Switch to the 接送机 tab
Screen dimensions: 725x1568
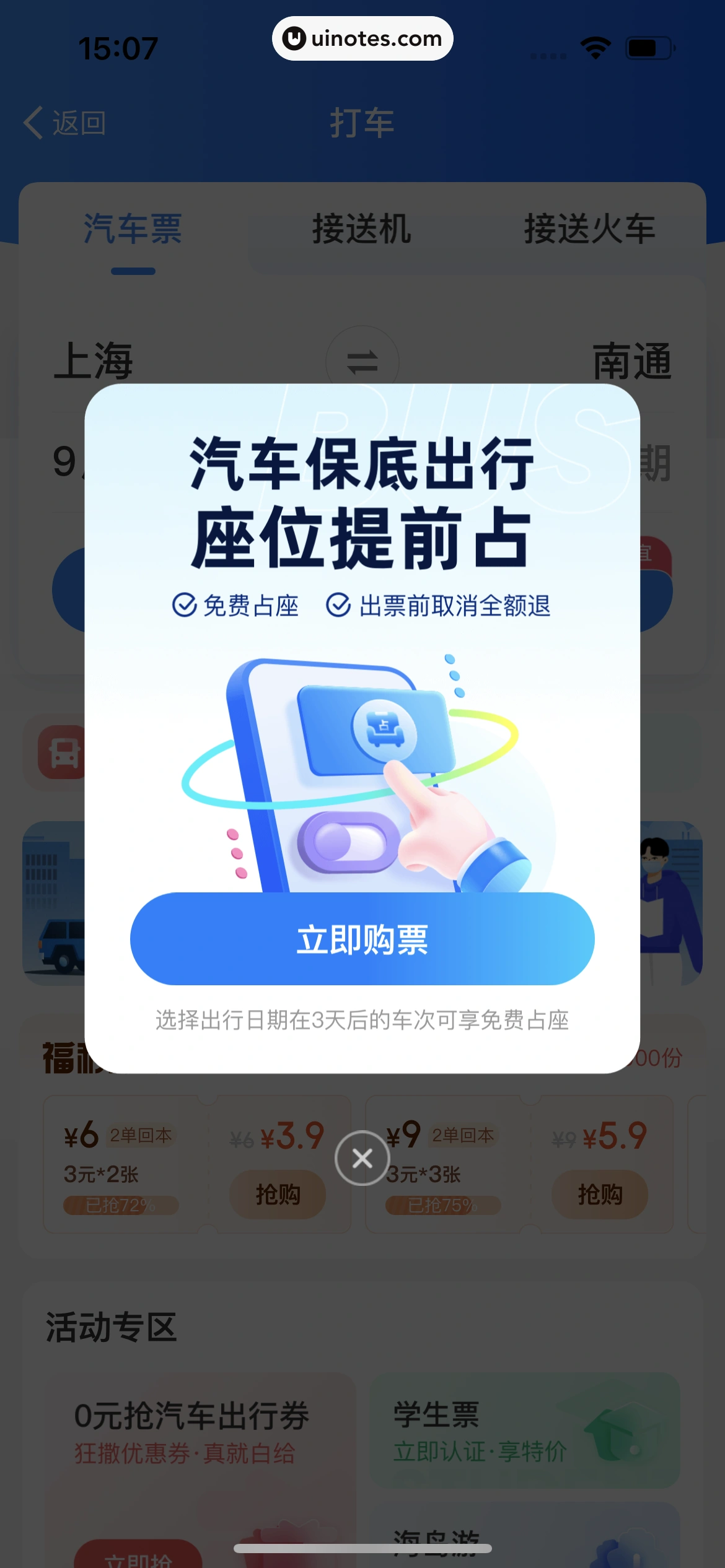(361, 229)
